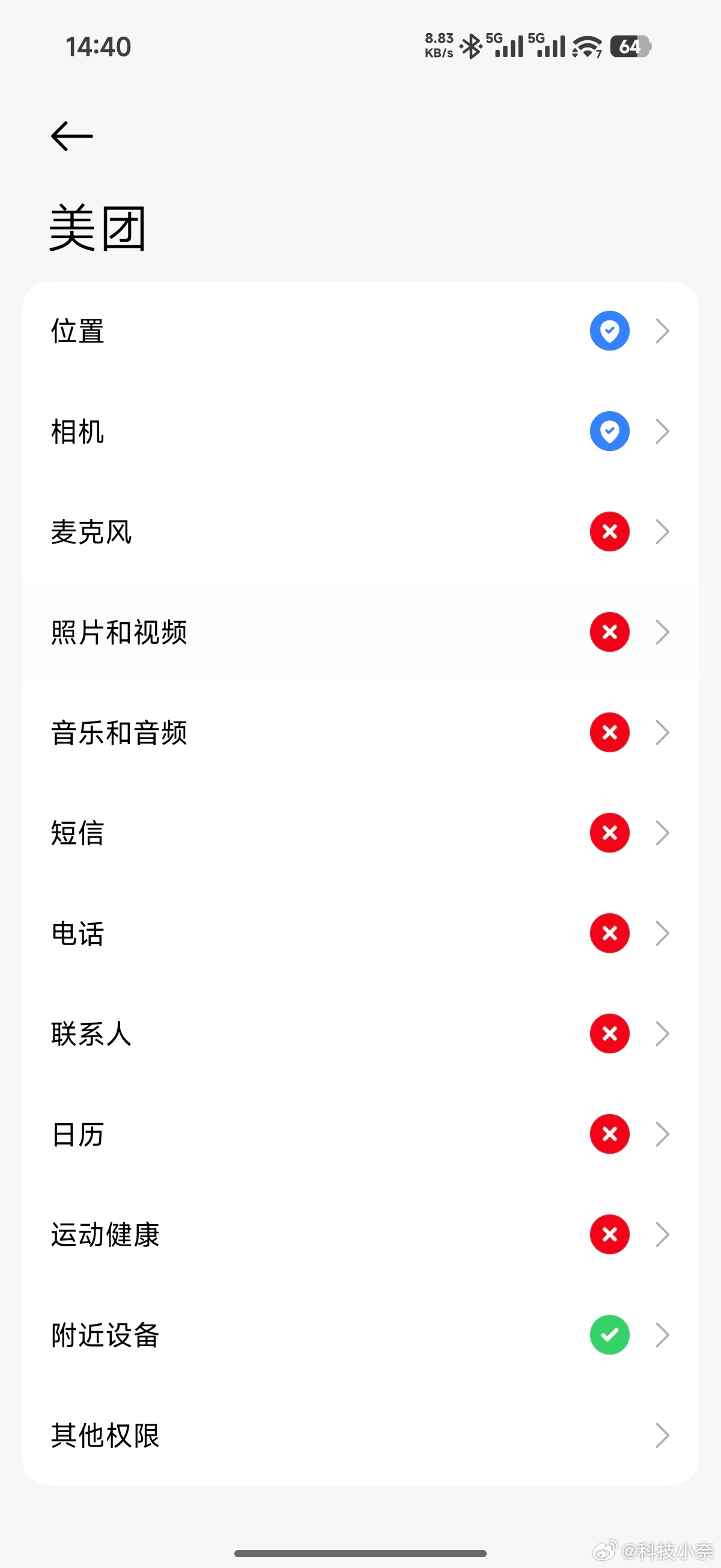
Task: Click the blue location permission status icon
Action: pos(609,331)
